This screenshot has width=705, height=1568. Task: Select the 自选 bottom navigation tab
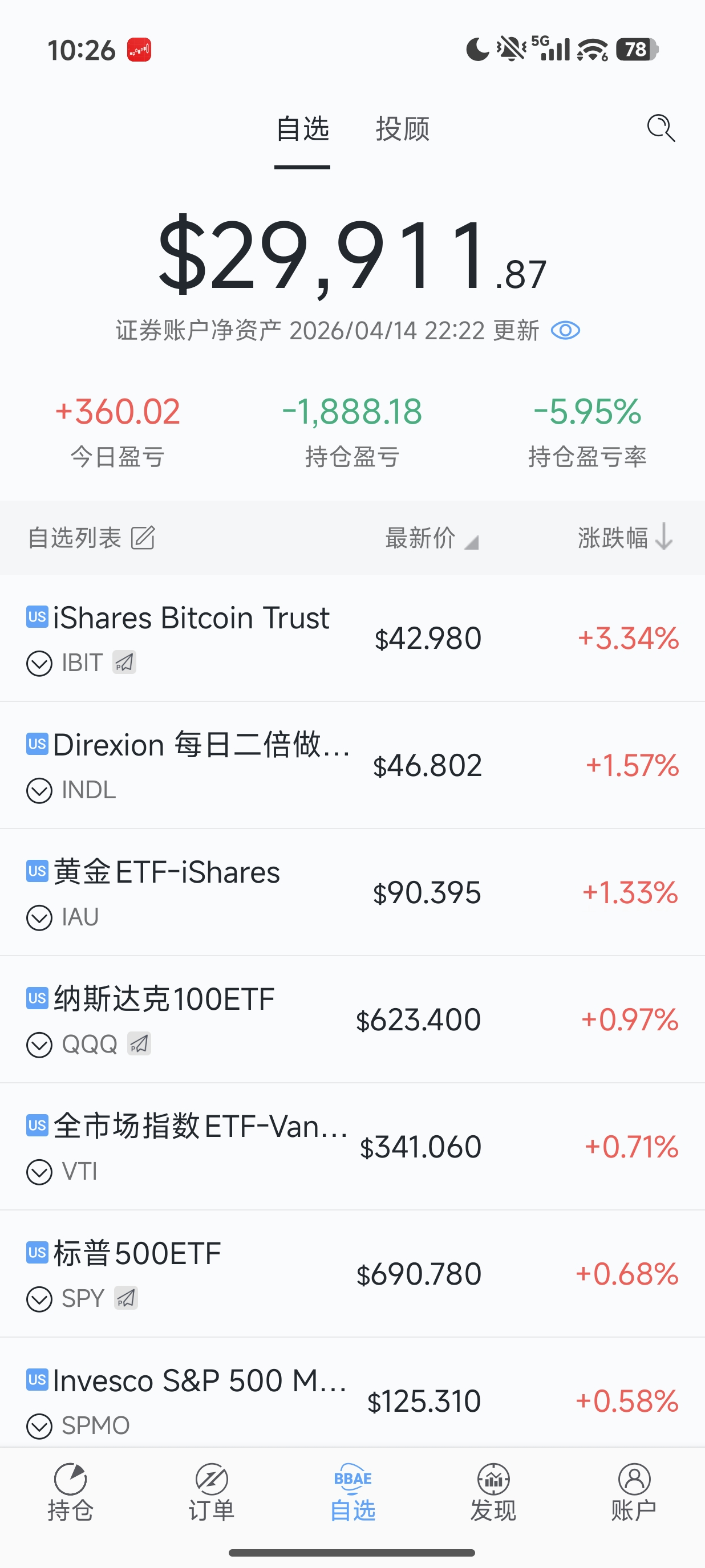pyautogui.click(x=352, y=1492)
